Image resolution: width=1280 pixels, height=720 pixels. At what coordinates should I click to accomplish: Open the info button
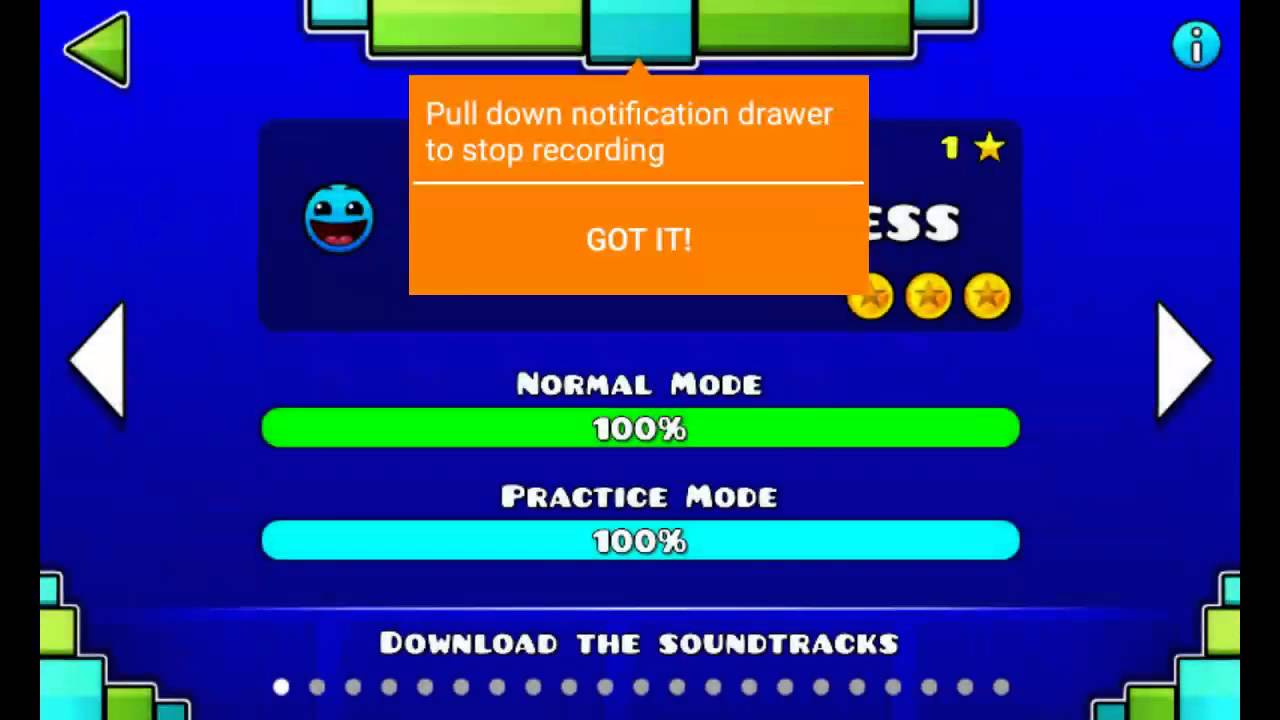tap(1196, 45)
